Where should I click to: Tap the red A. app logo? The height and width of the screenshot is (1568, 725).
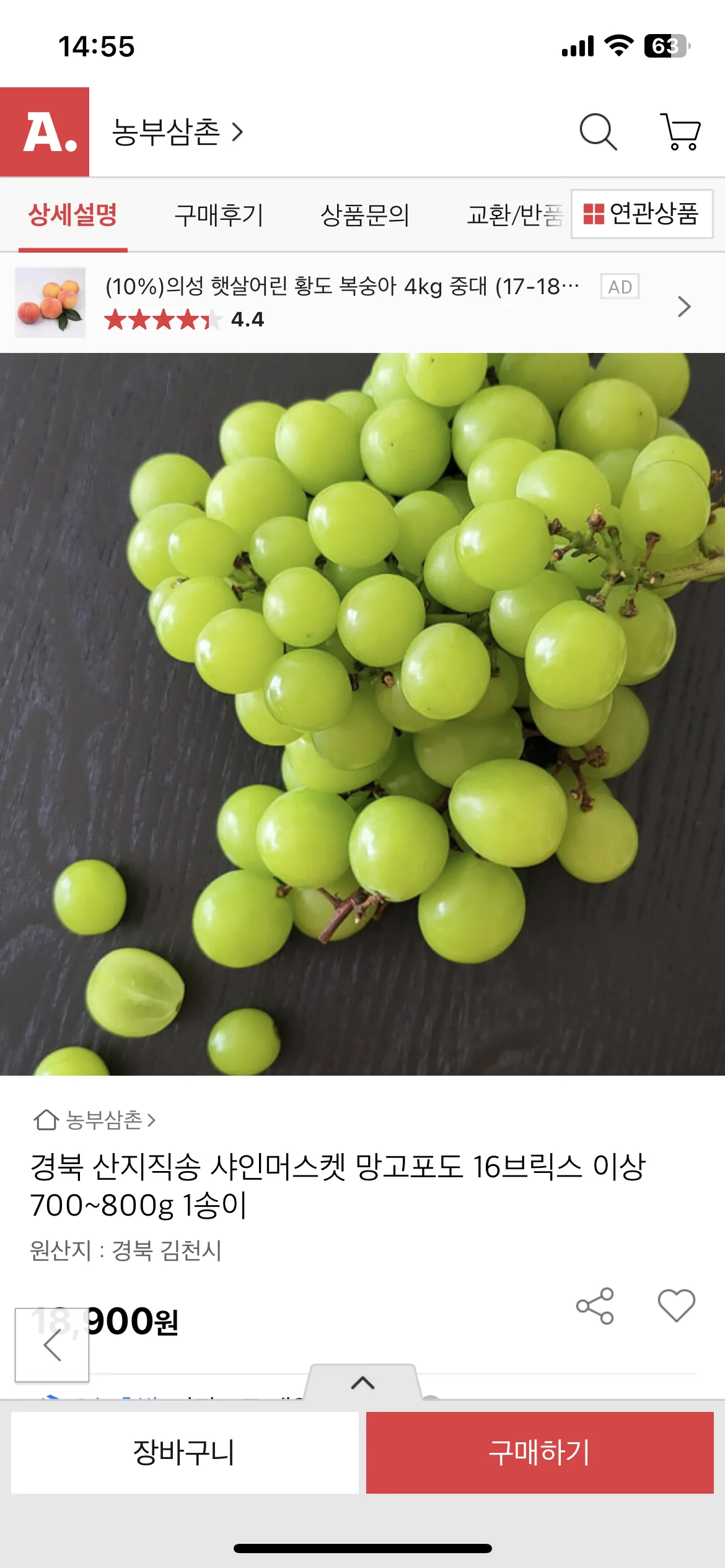tap(46, 133)
